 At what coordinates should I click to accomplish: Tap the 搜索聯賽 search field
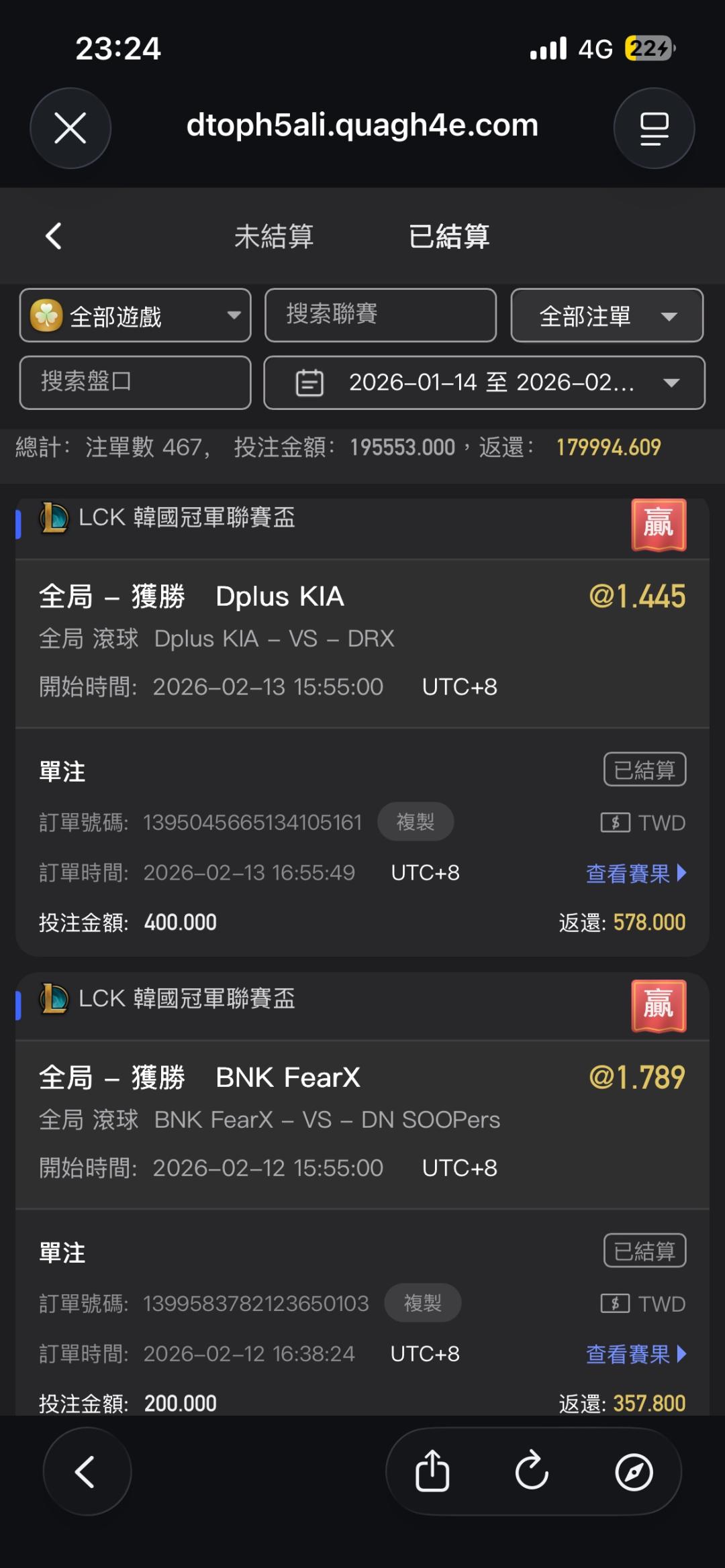pos(381,315)
